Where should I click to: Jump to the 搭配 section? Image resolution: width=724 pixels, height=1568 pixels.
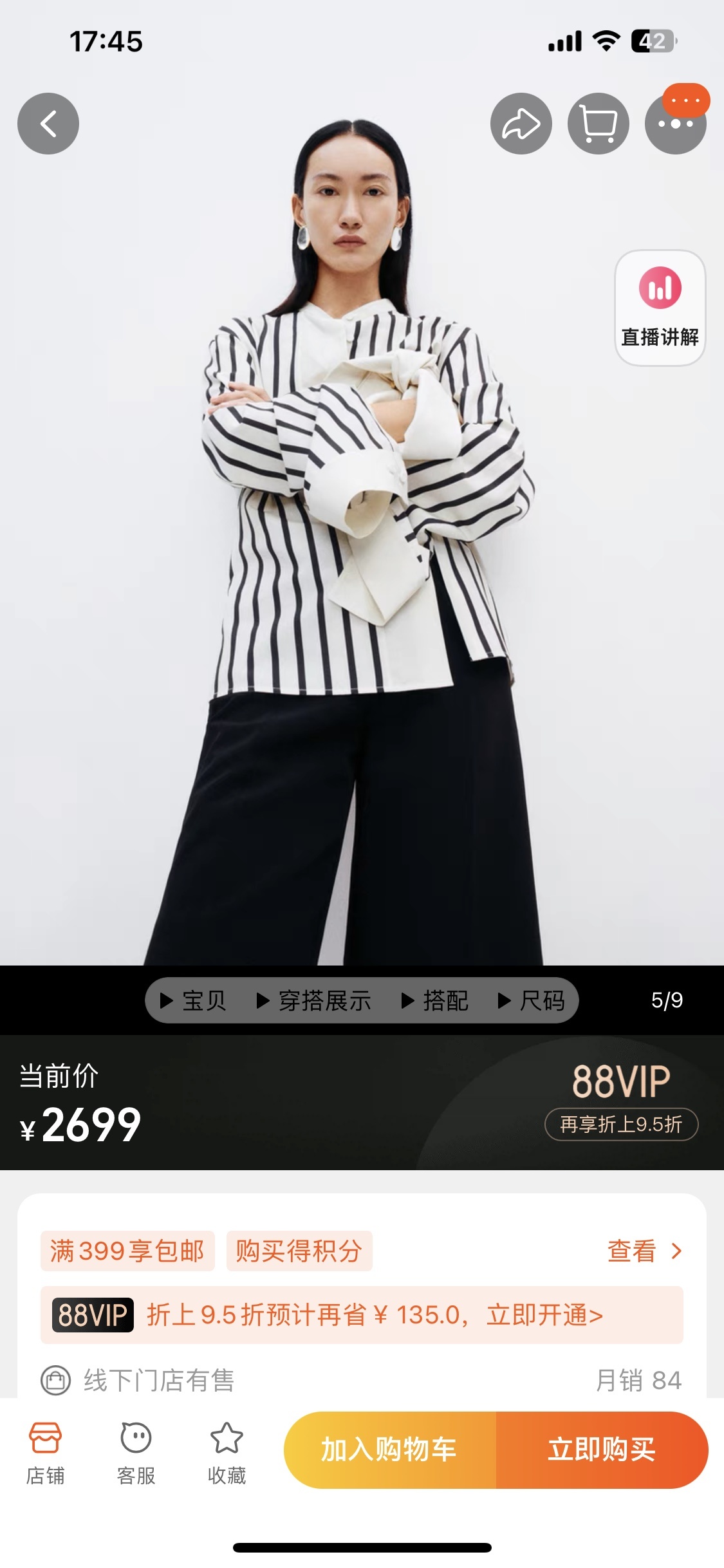click(x=435, y=1000)
